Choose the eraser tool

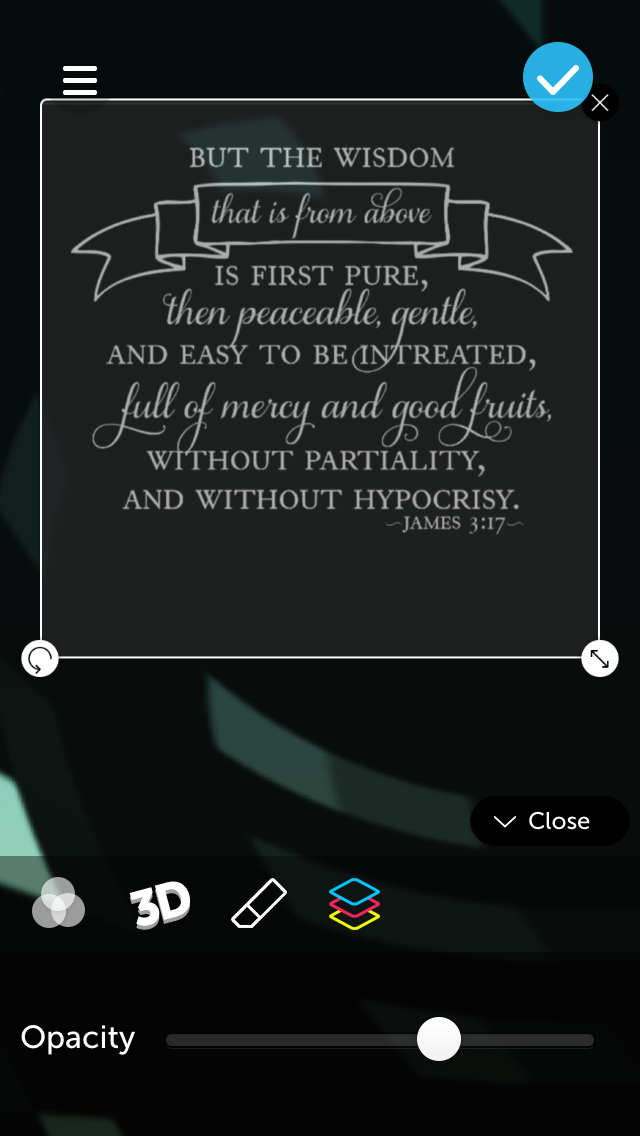pos(259,904)
